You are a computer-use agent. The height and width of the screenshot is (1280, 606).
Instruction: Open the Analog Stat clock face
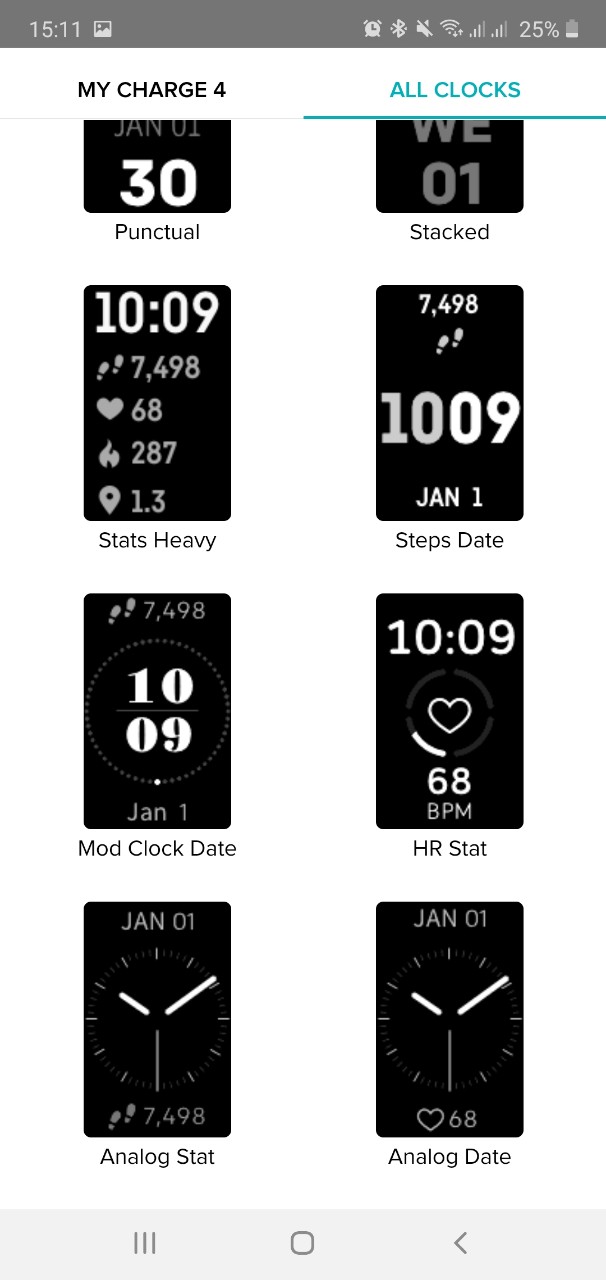coord(157,1019)
